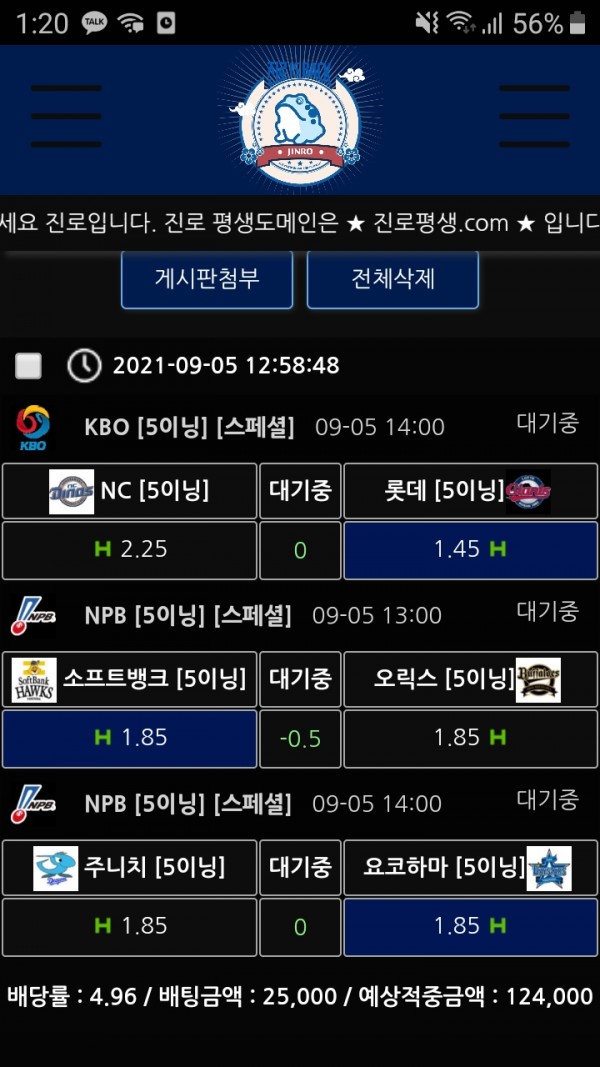Image resolution: width=600 pixels, height=1067 pixels.
Task: Tap the 게시판첨부 button
Action: click(x=207, y=278)
